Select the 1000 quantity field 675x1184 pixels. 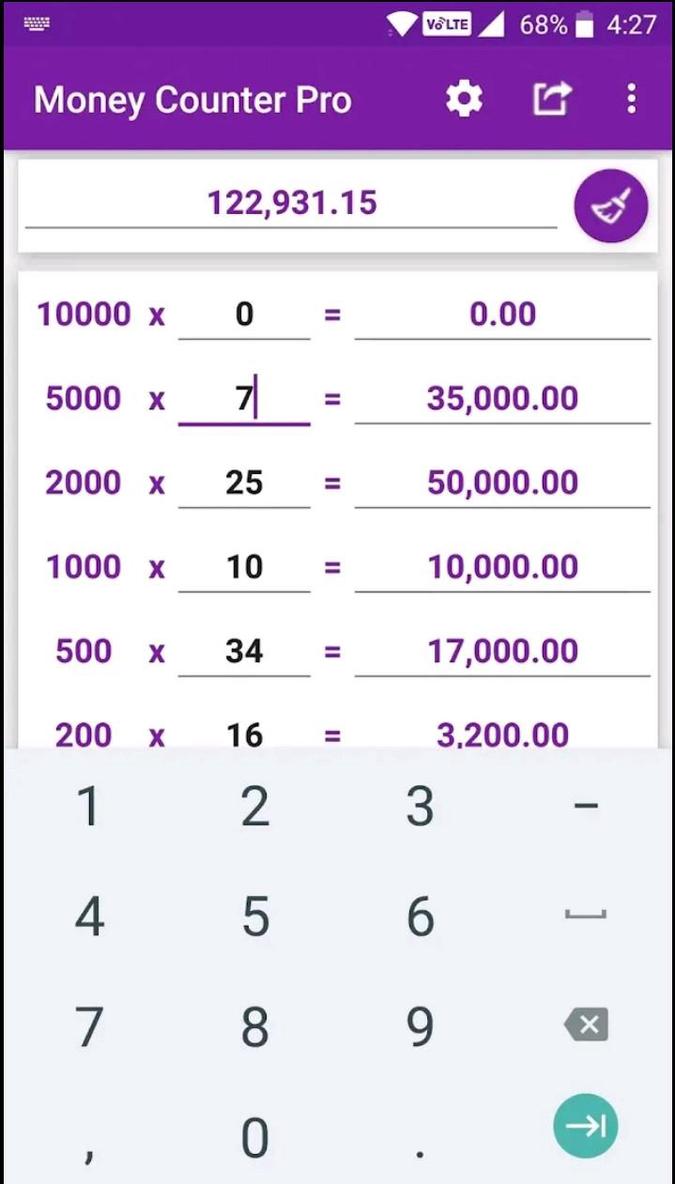coord(244,567)
